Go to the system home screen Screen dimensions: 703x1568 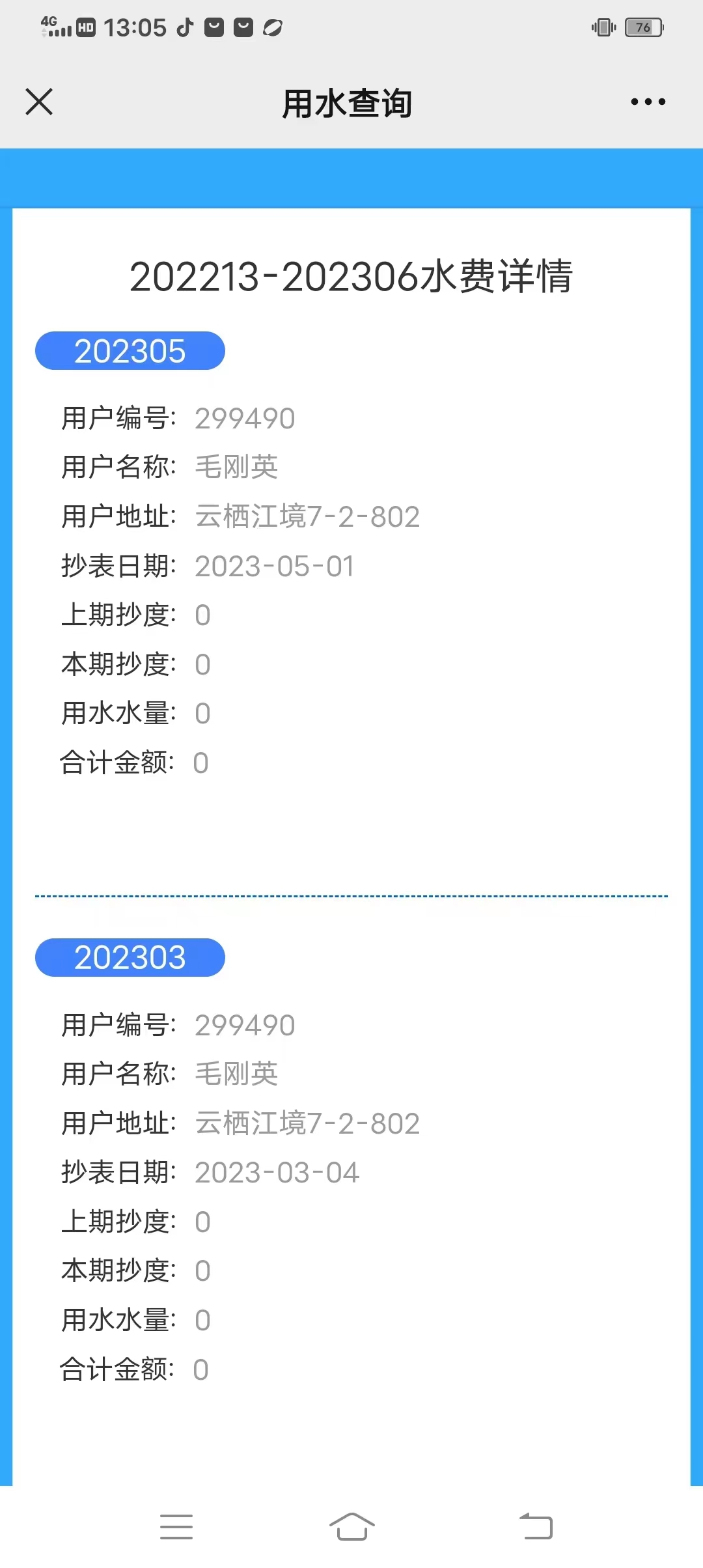(351, 1526)
